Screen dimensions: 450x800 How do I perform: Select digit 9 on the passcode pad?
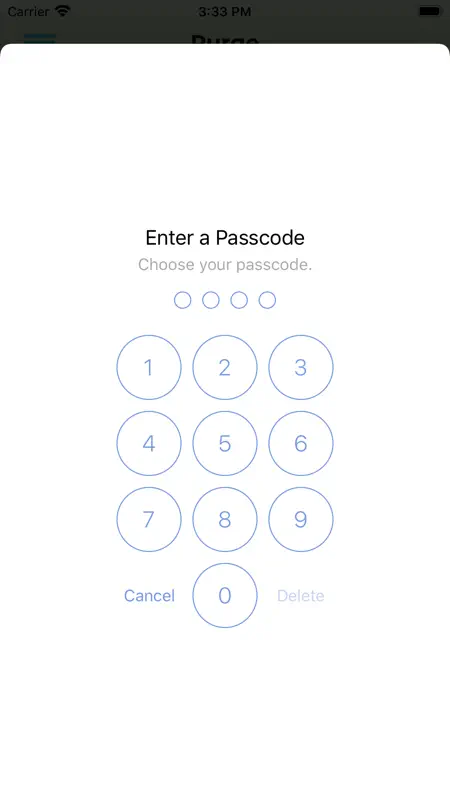click(x=301, y=519)
